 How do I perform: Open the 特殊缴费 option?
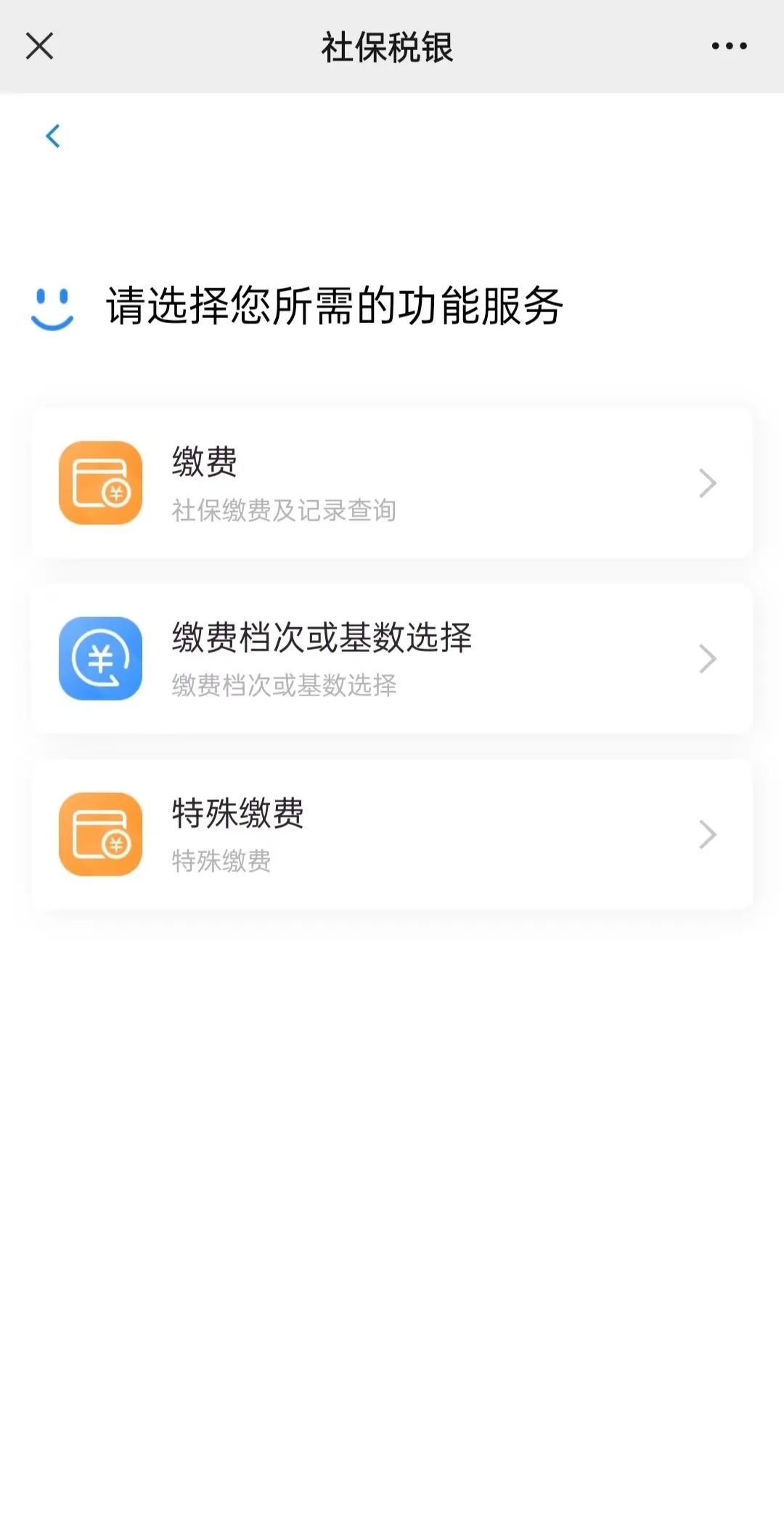392,834
